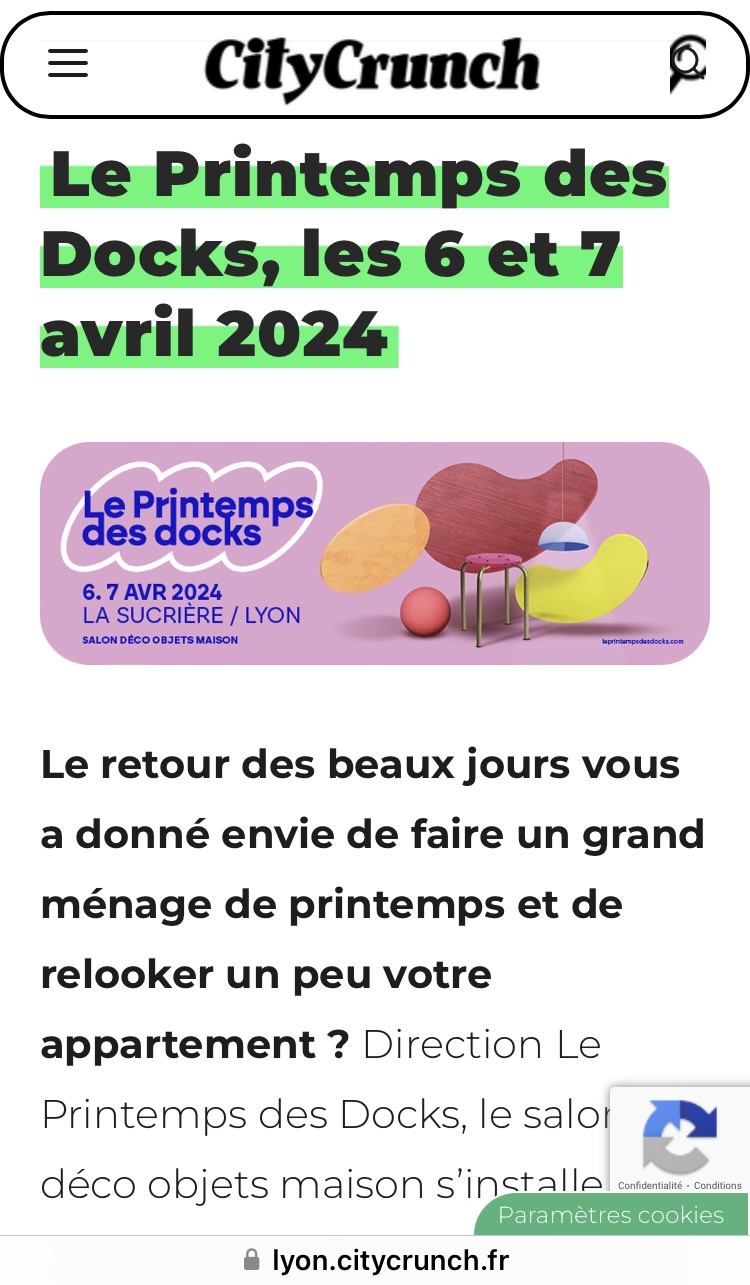Open Paramètres cookies settings
The width and height of the screenshot is (750, 1285).
pos(610,1215)
